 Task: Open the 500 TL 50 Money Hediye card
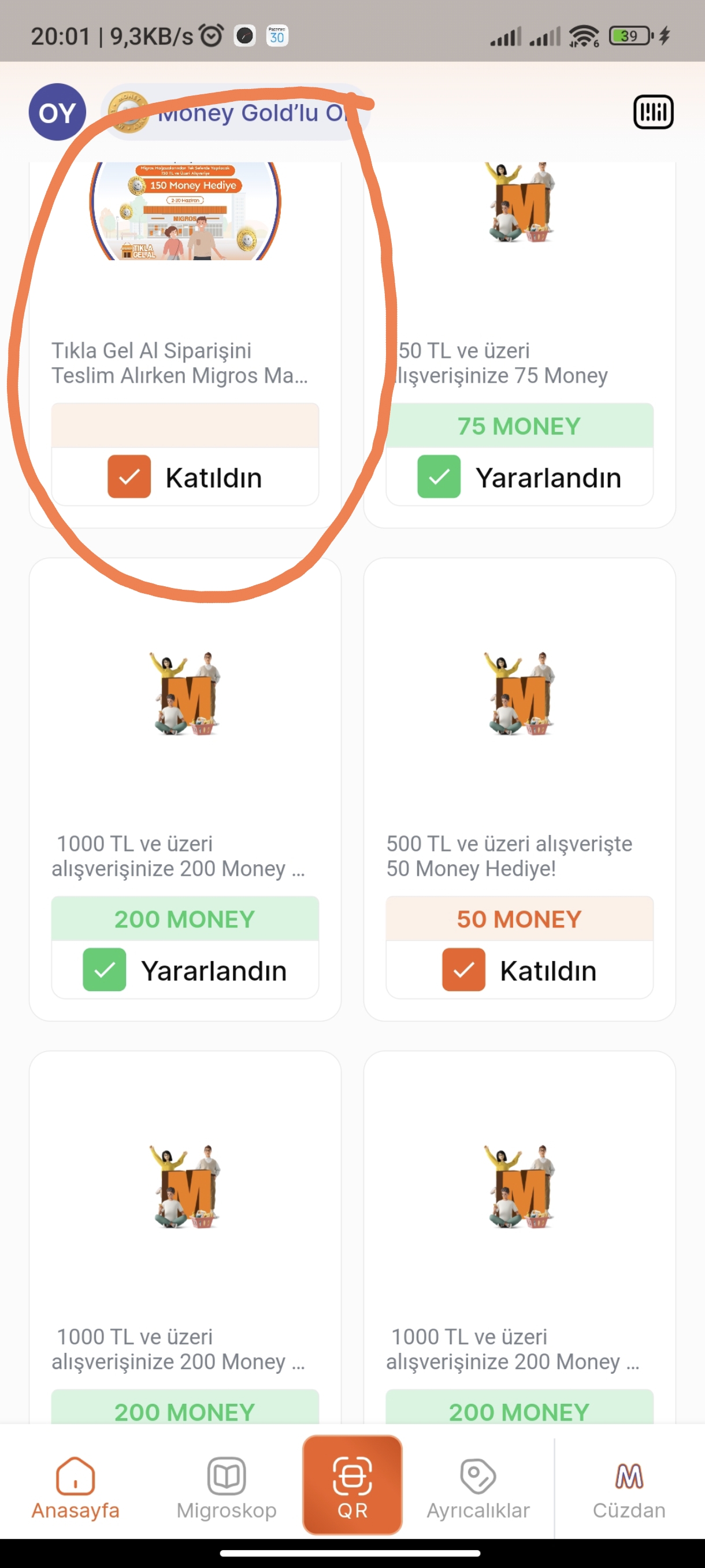(520, 789)
